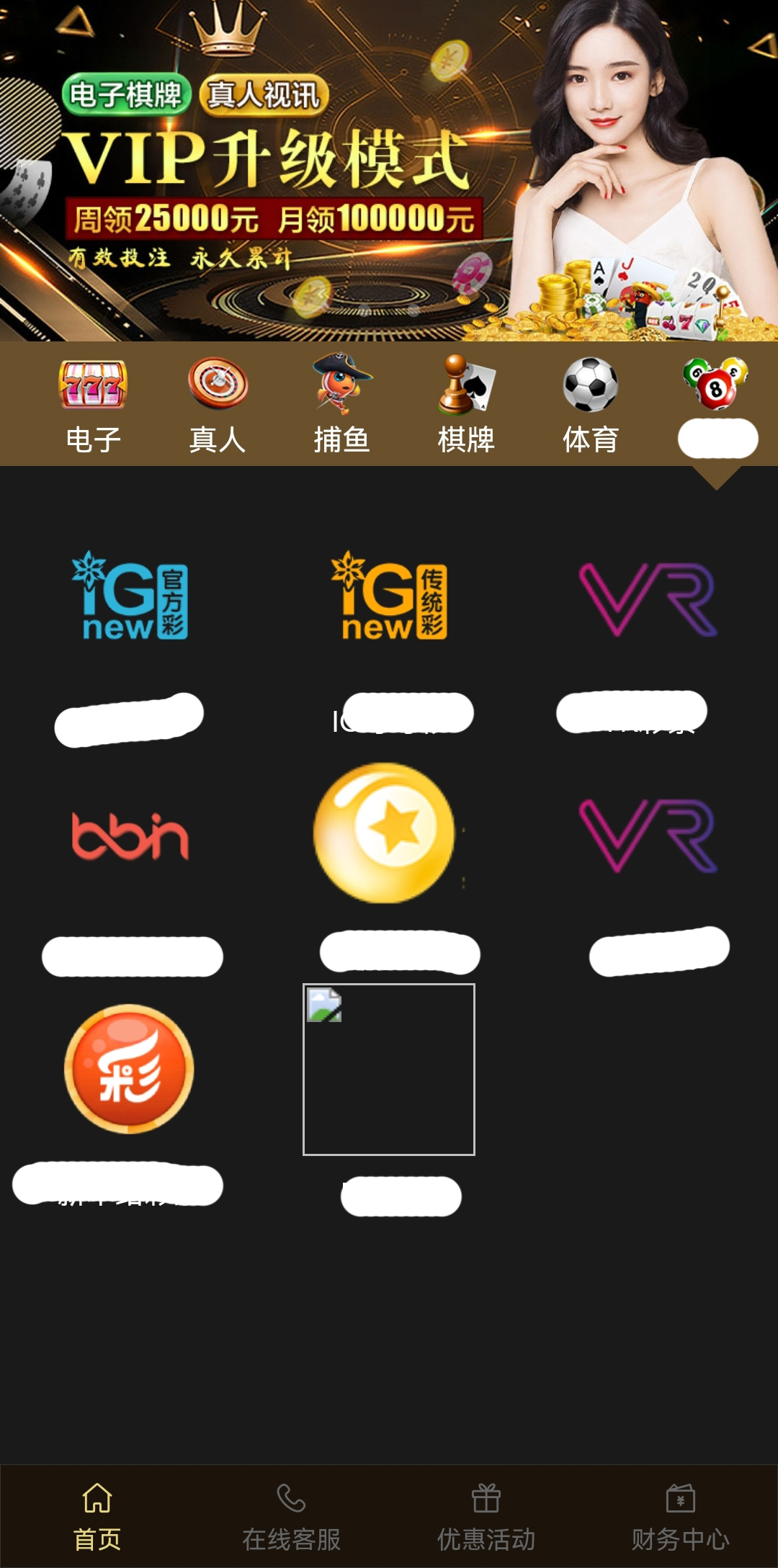The height and width of the screenshot is (1568, 778).
Task: Open the tile with broken image
Action: [389, 1069]
